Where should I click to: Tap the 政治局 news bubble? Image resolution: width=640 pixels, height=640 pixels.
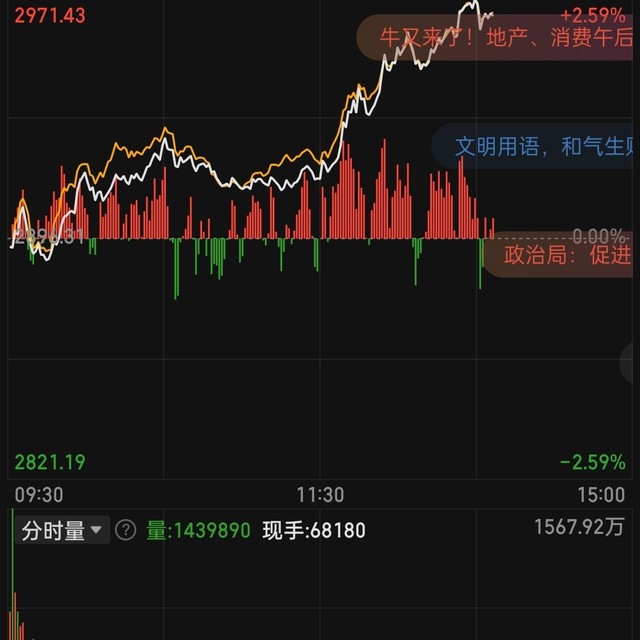coord(566,255)
